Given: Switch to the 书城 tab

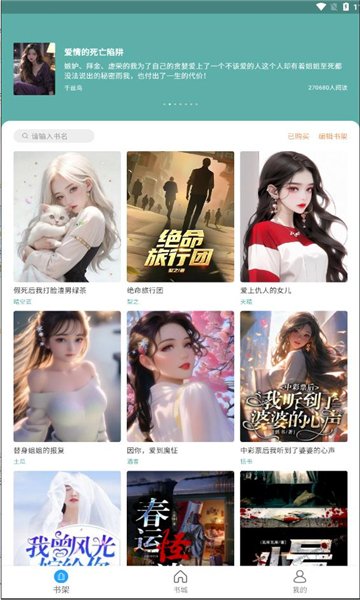Looking at the screenshot, I should tap(180, 582).
